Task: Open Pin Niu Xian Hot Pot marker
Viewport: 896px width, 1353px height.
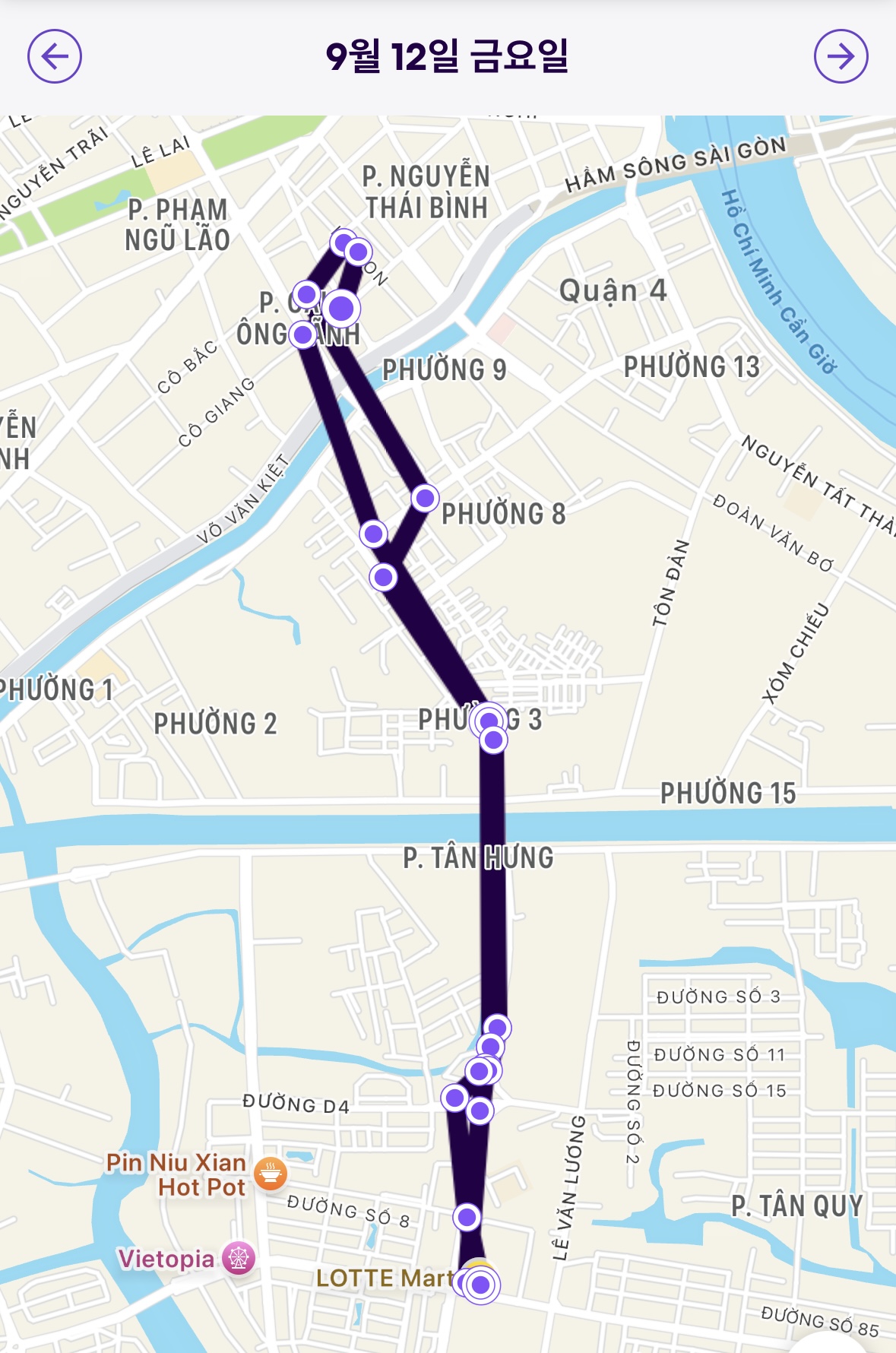Action: [x=270, y=1174]
